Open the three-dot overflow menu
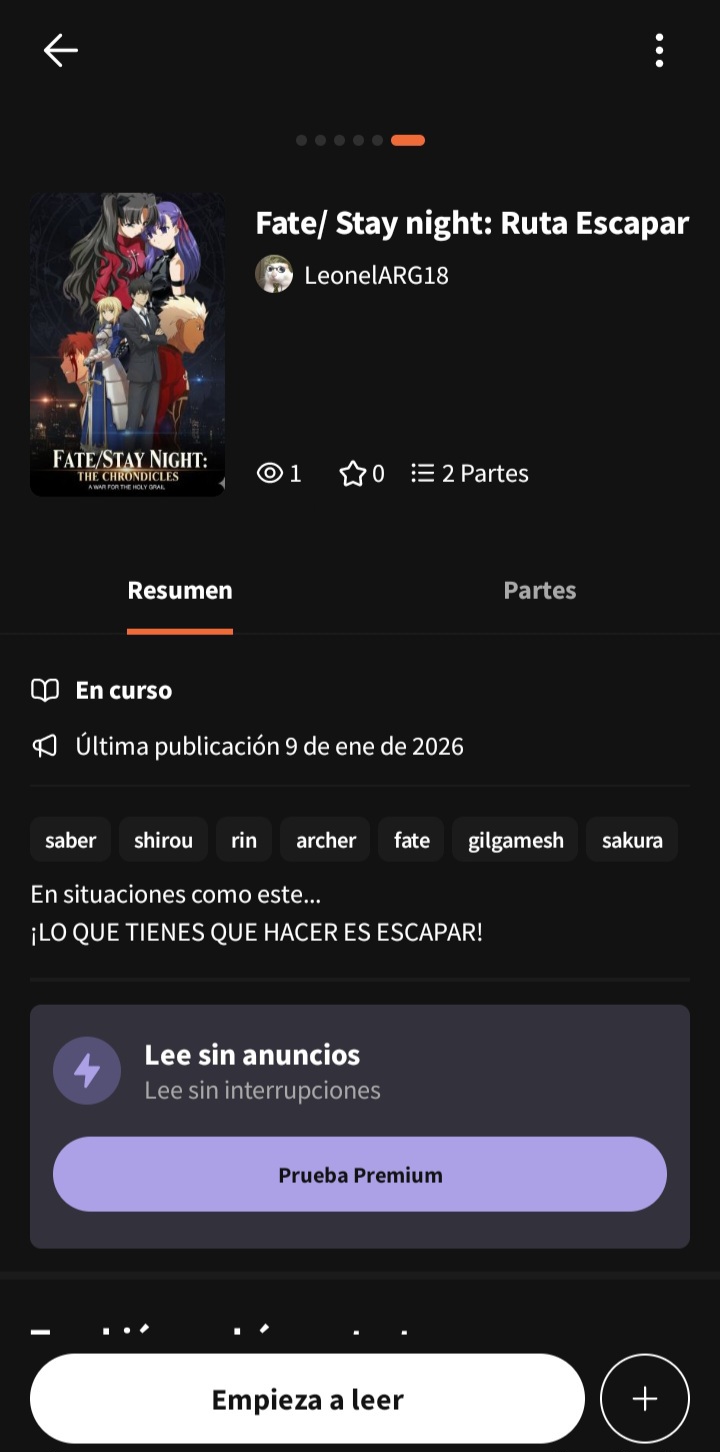 pos(659,50)
